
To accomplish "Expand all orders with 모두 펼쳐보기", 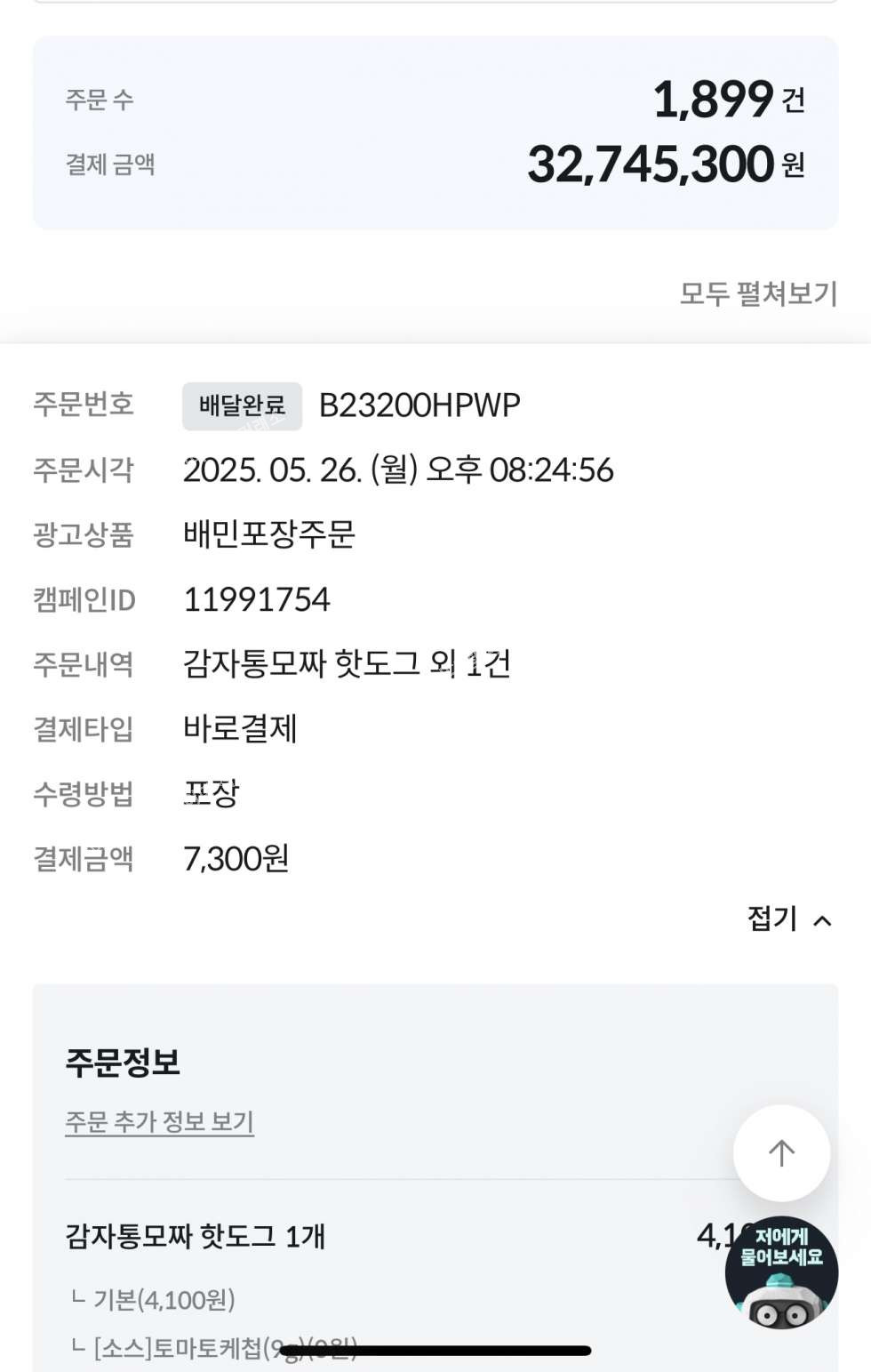I will coord(758,293).
